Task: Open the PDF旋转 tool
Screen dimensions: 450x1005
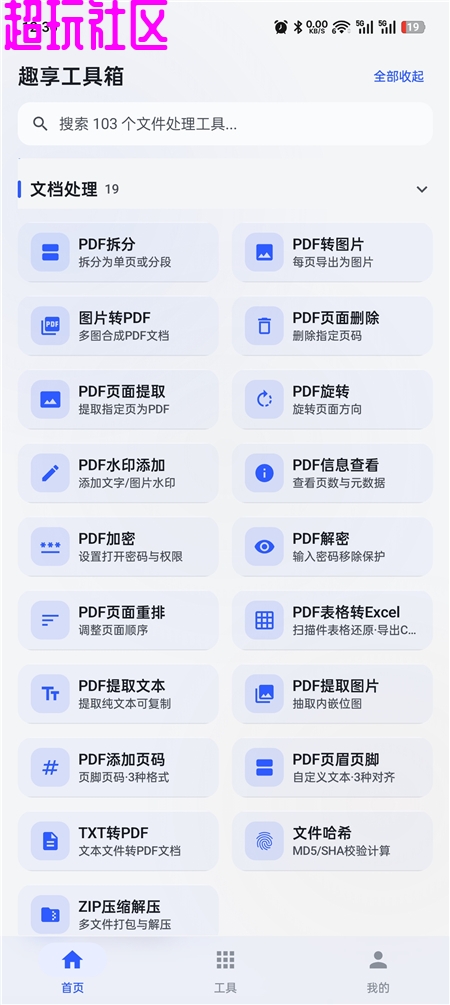Action: click(332, 400)
